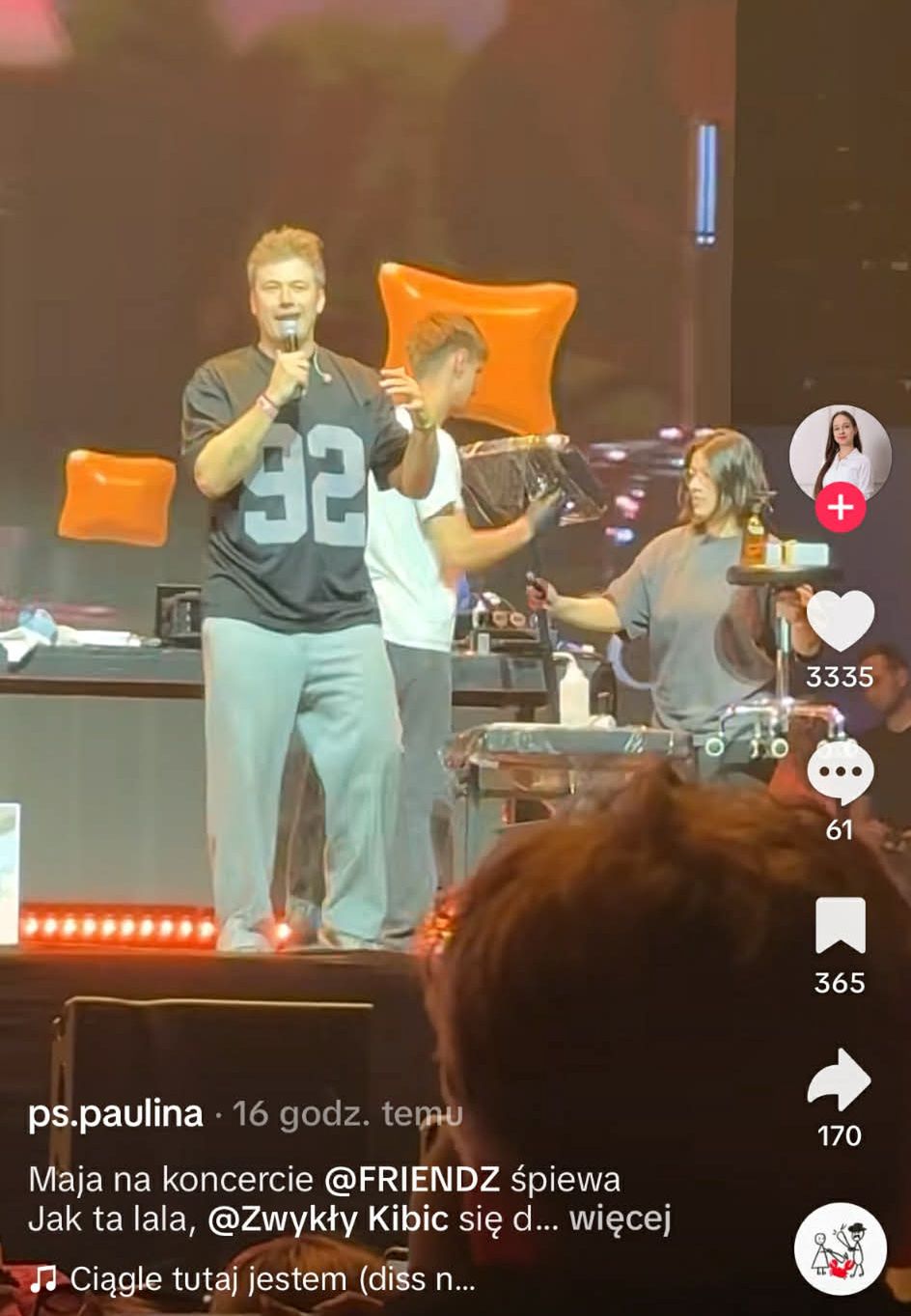Screen dimensions: 911x1316
Task: Open the sound Ciągle tutaj jestem
Action: pos(270,1280)
